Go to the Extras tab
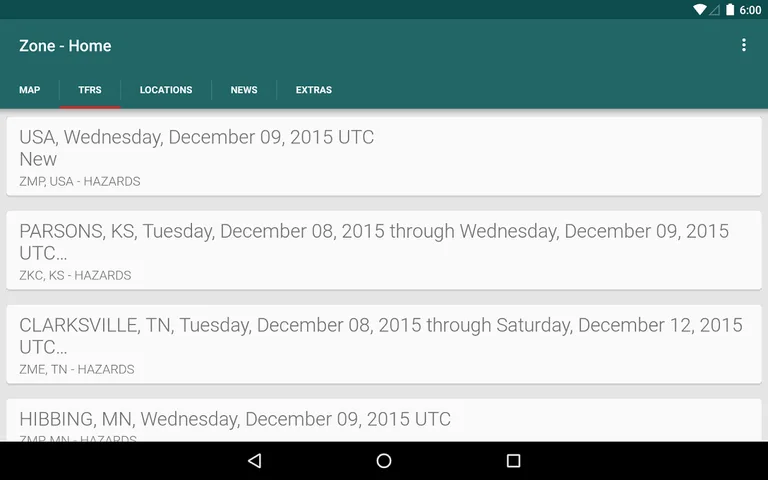The image size is (768, 480). 314,90
